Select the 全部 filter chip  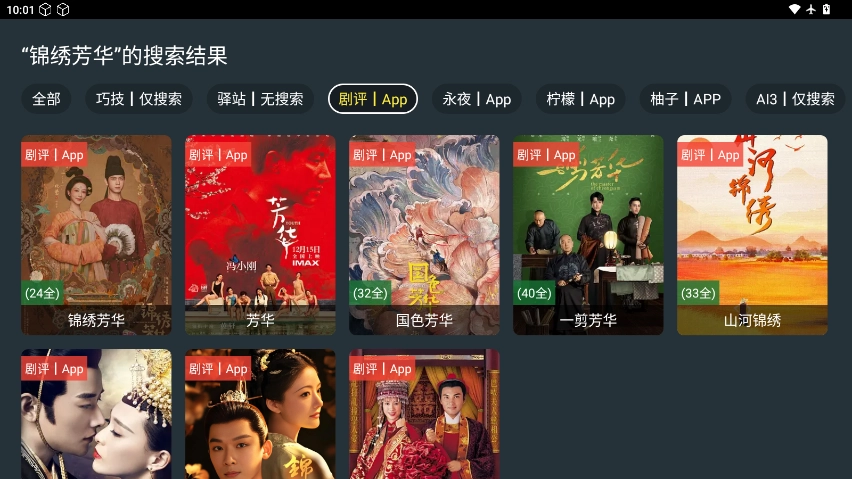46,99
